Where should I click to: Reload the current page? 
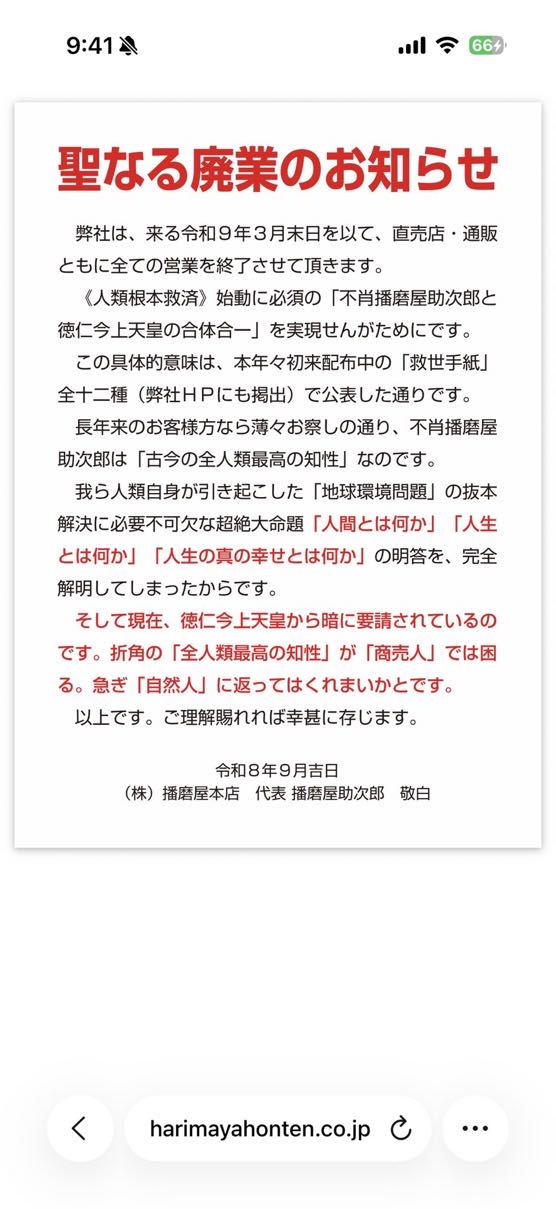pos(400,1129)
